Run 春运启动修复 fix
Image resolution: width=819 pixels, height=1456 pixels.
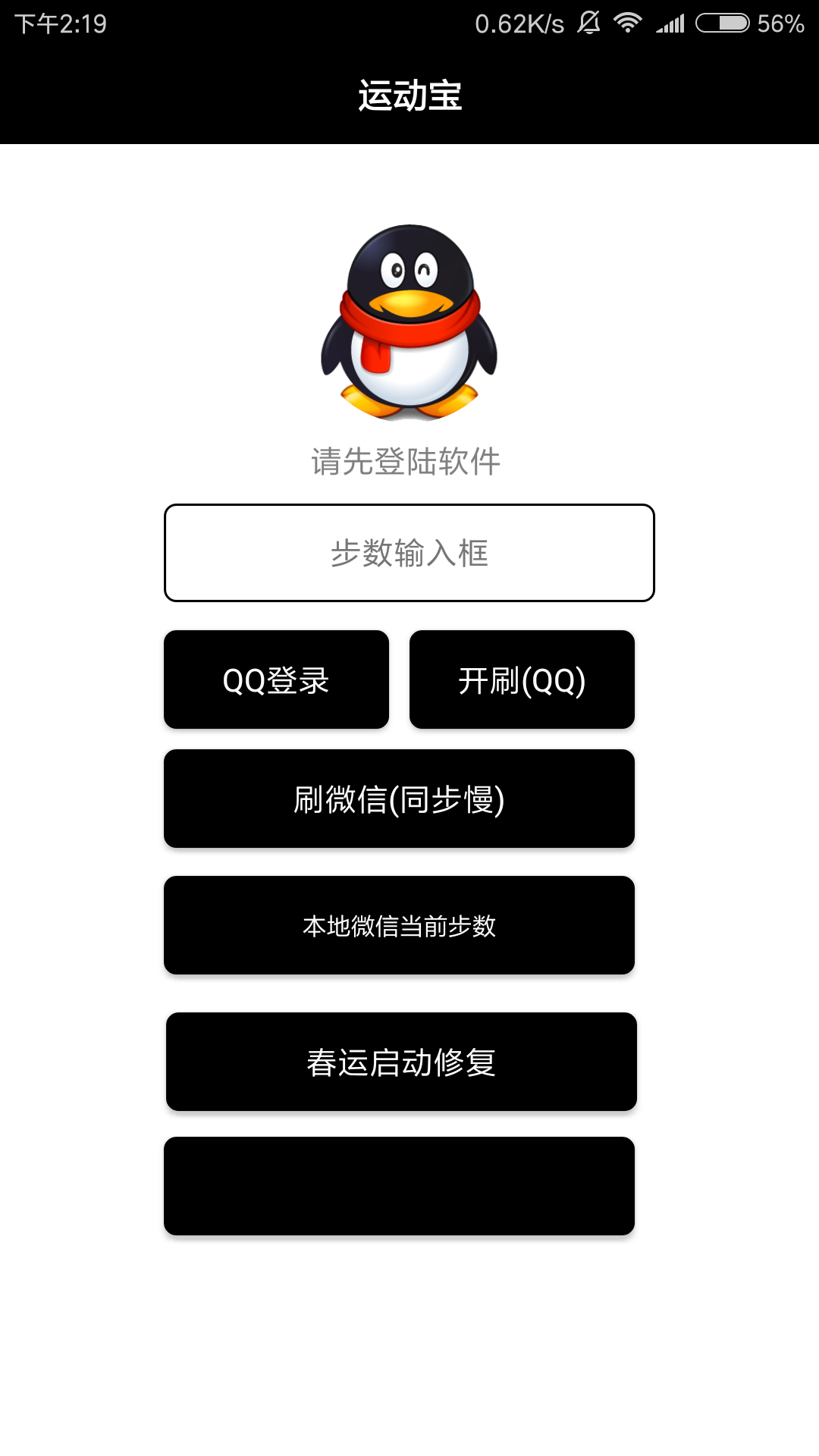click(401, 1062)
